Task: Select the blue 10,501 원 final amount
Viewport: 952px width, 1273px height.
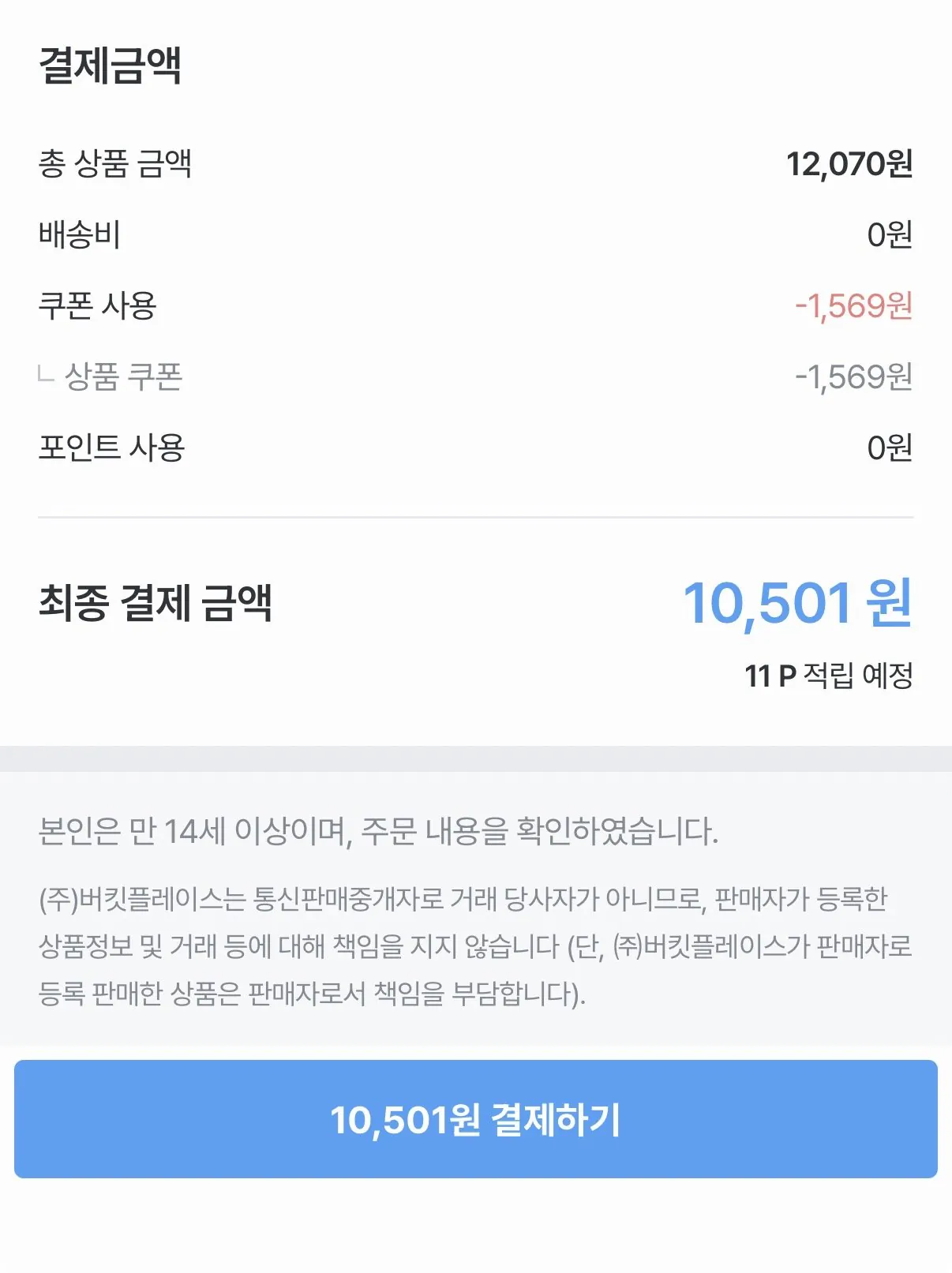Action: tap(797, 604)
